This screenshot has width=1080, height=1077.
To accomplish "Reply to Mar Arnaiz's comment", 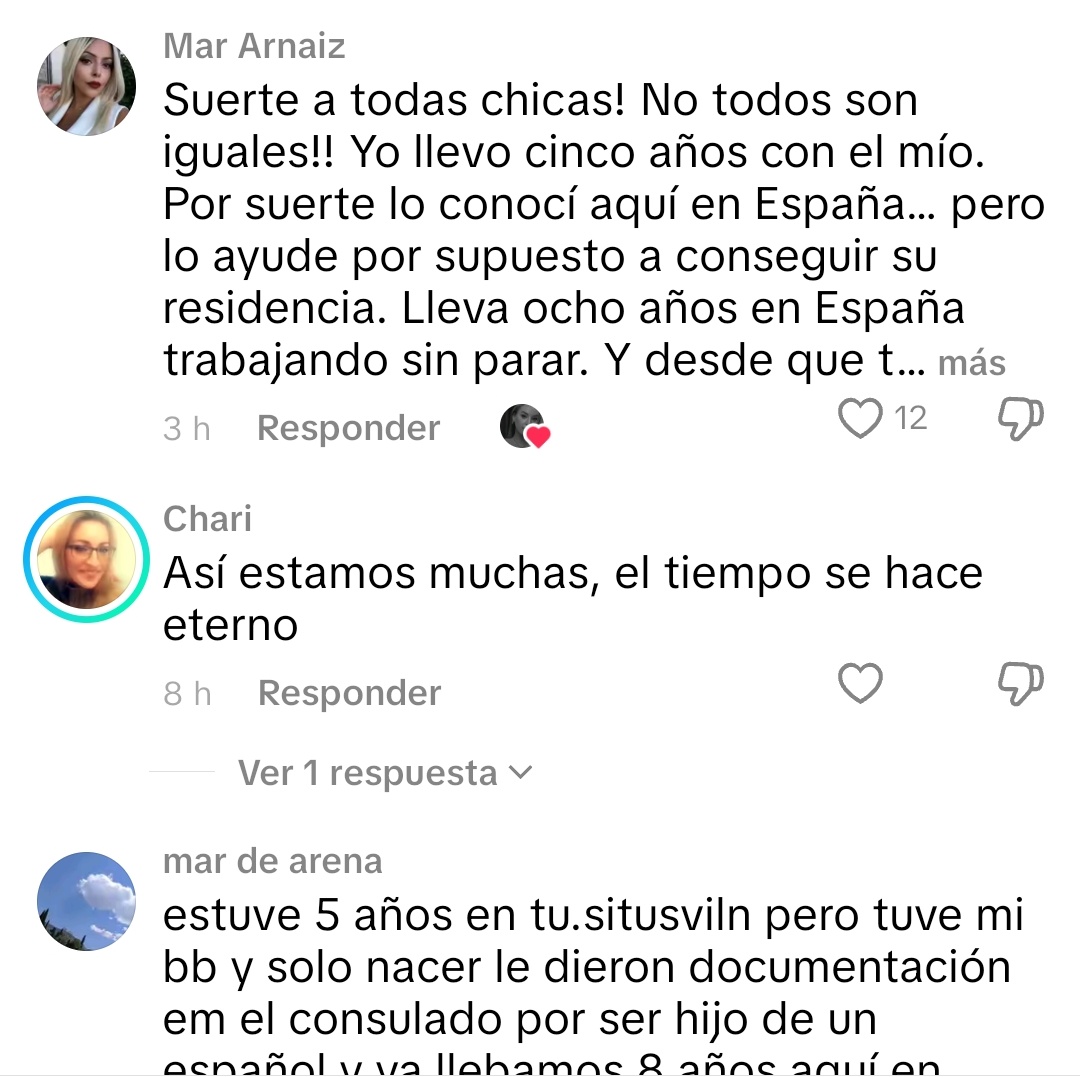I will click(x=348, y=428).
